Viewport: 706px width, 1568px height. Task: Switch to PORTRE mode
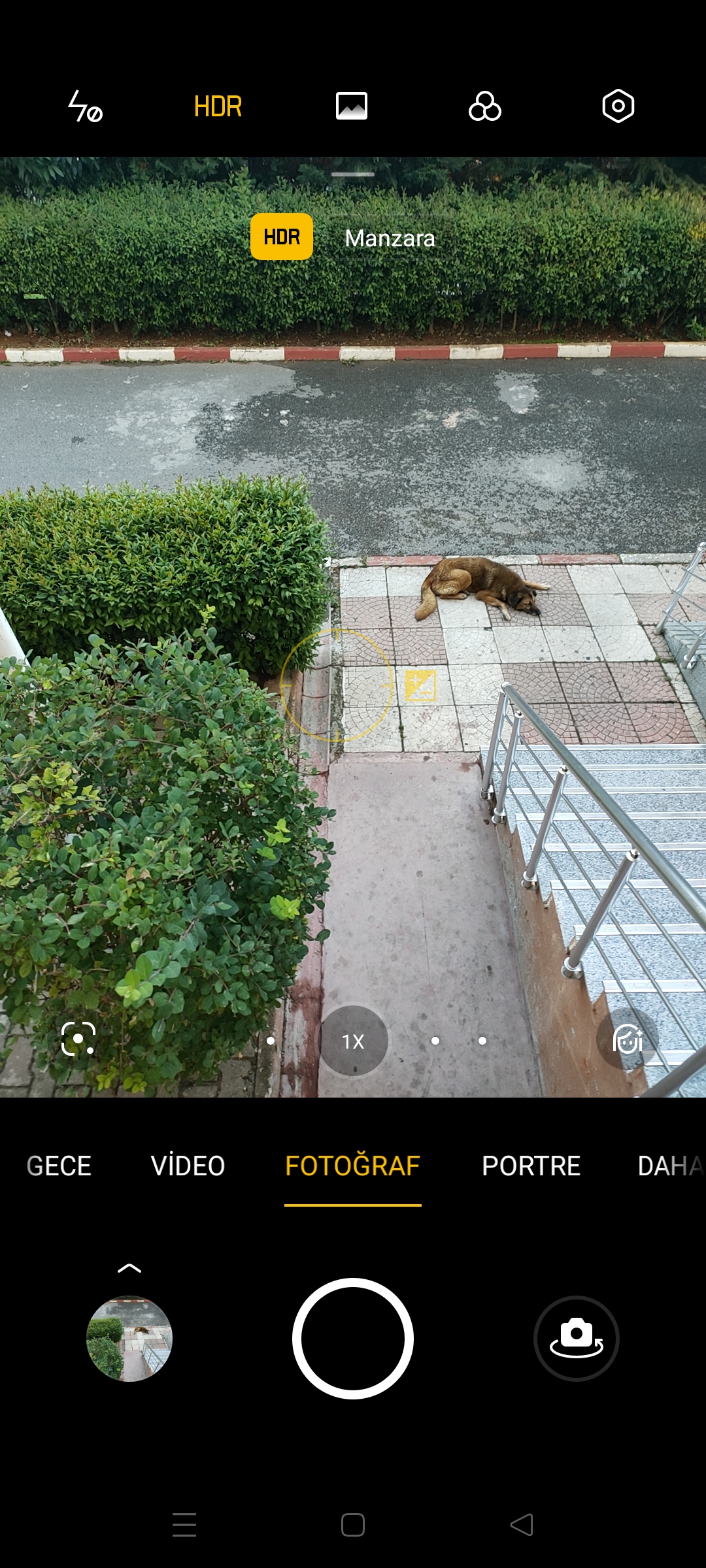pyautogui.click(x=531, y=1166)
